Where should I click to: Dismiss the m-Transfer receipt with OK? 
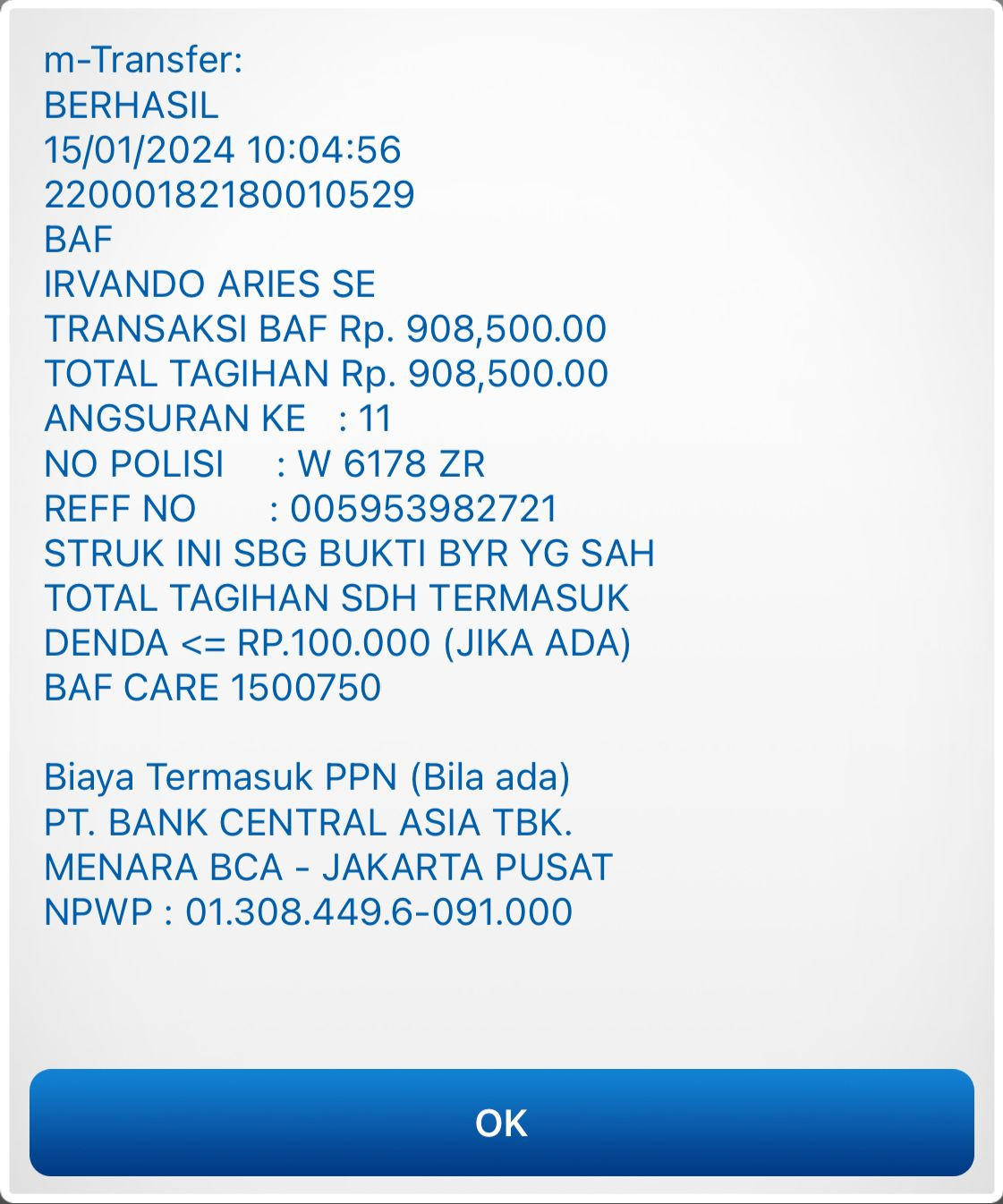pyautogui.click(x=501, y=1123)
